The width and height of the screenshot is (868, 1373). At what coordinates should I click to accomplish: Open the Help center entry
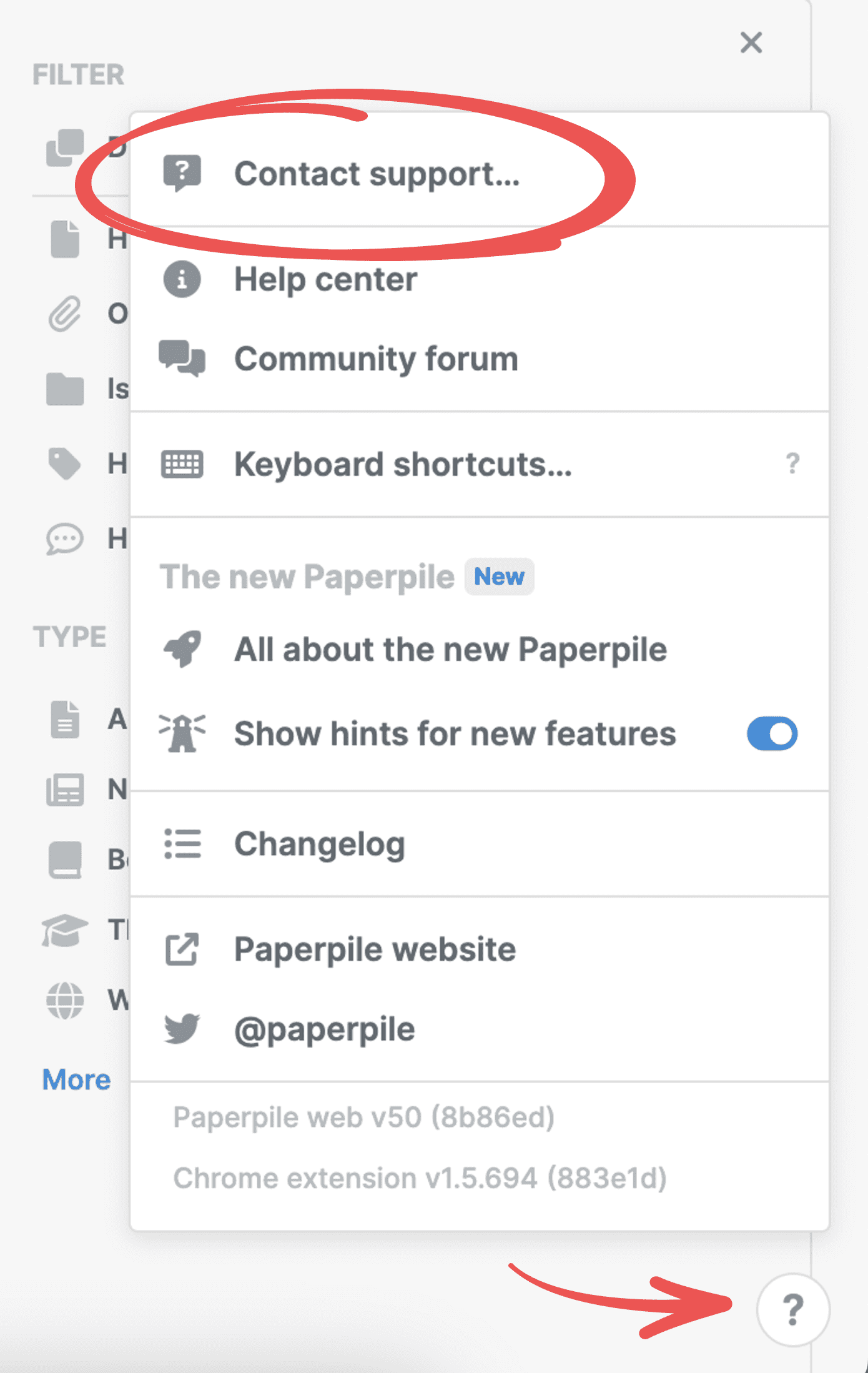[x=325, y=279]
